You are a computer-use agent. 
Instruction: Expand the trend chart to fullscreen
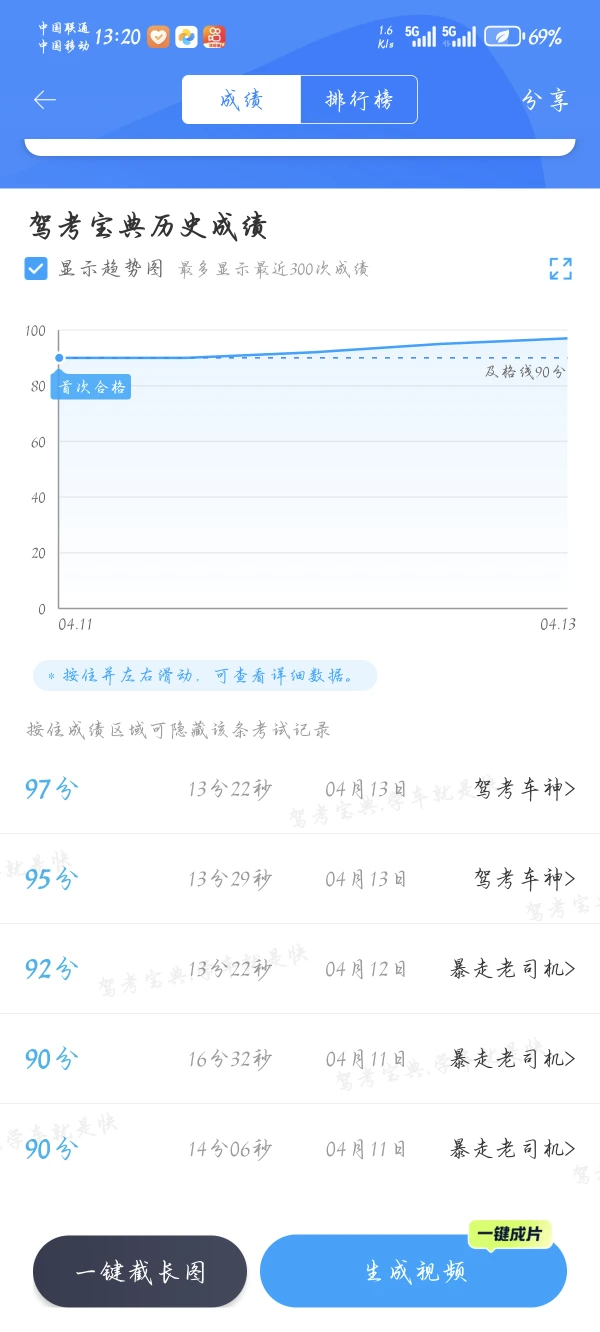coord(560,269)
